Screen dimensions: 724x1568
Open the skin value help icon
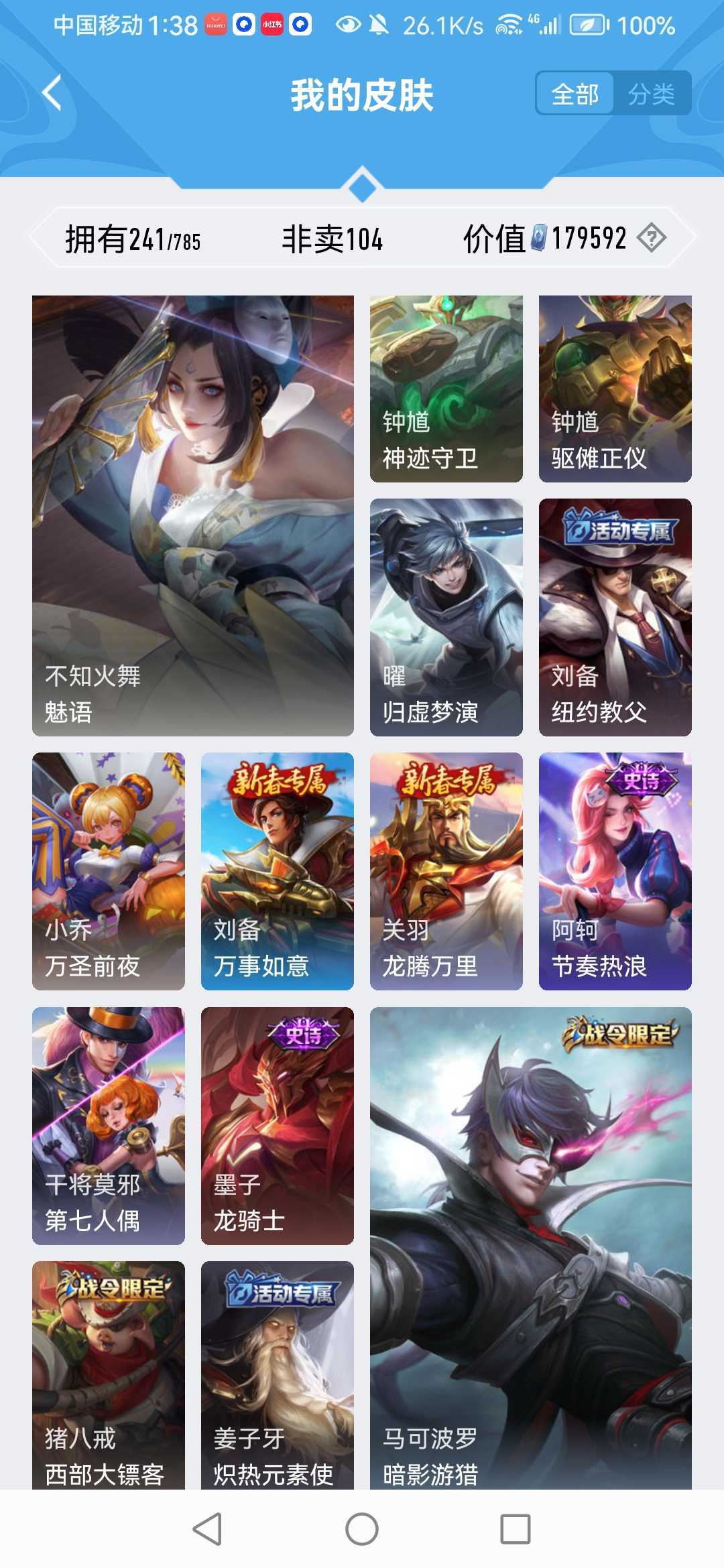(x=651, y=238)
